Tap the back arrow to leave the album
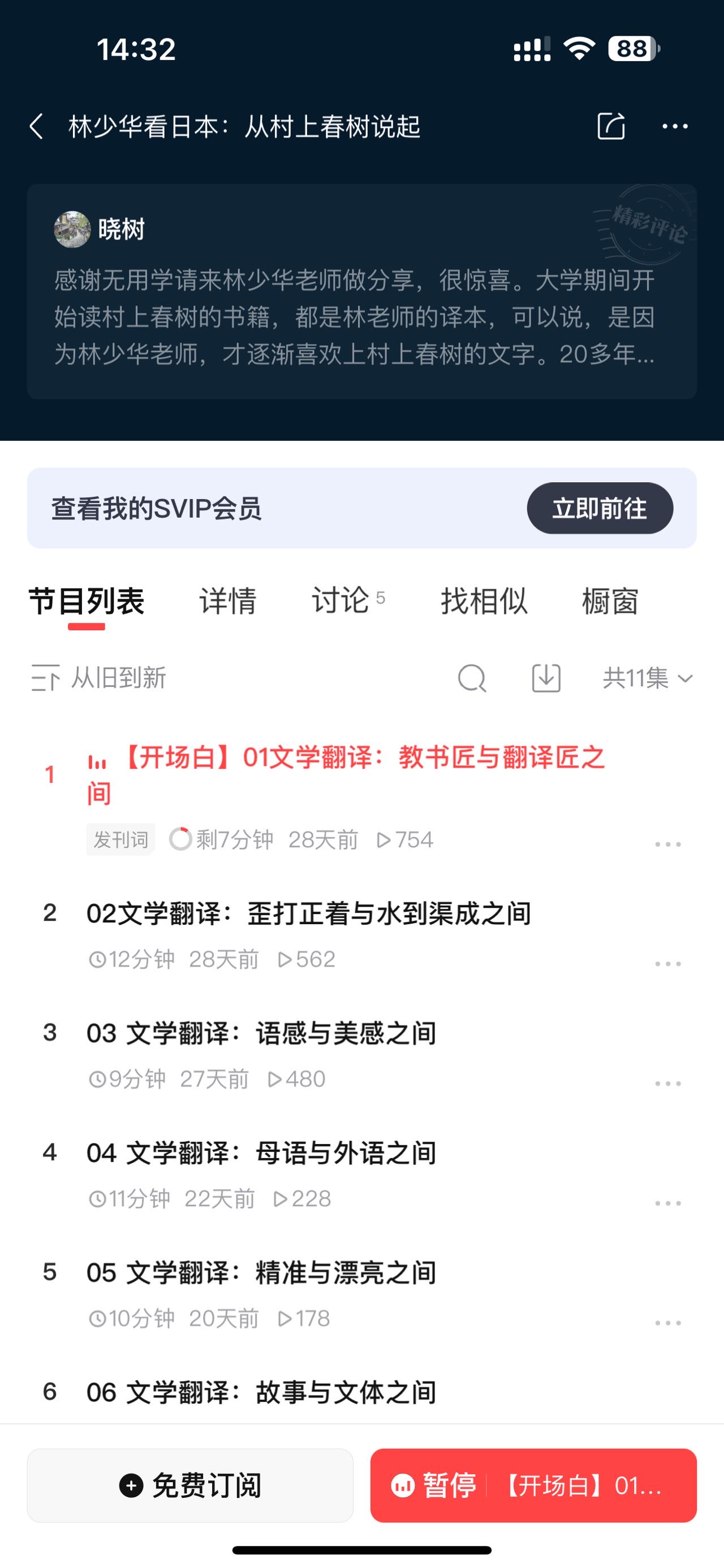The height and width of the screenshot is (1568, 724). pos(38,126)
